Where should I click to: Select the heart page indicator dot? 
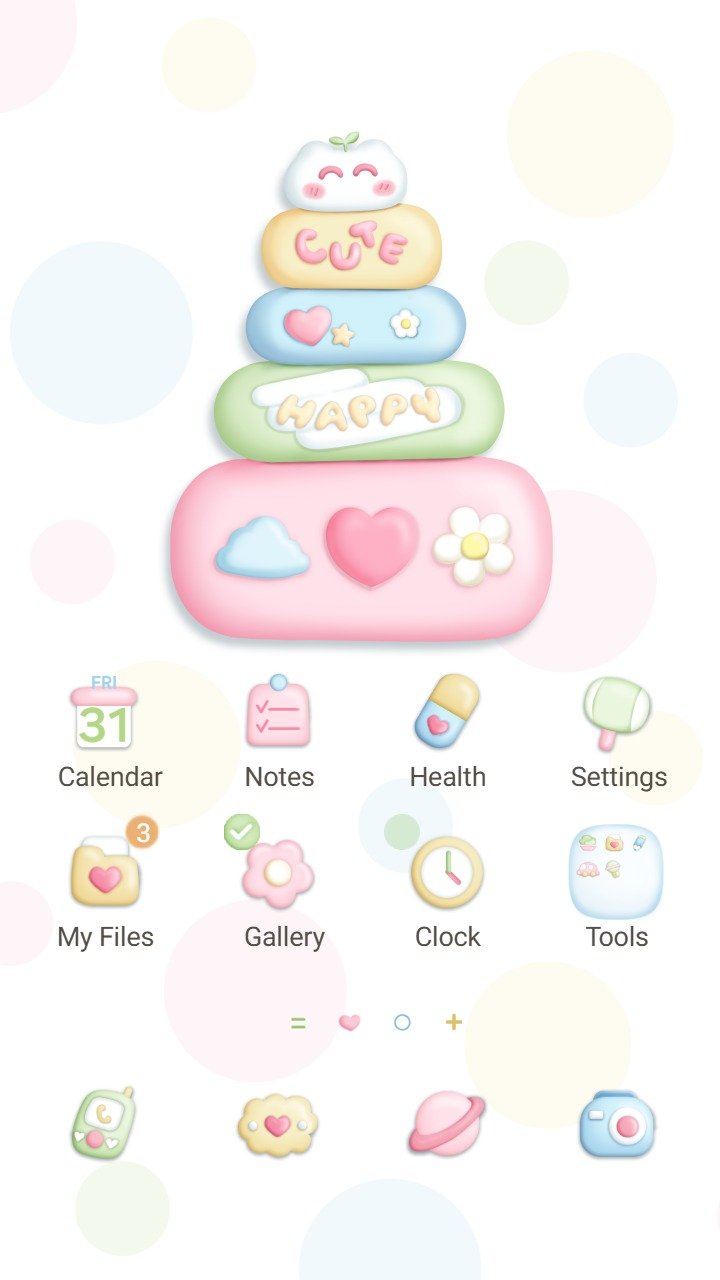(x=349, y=1022)
